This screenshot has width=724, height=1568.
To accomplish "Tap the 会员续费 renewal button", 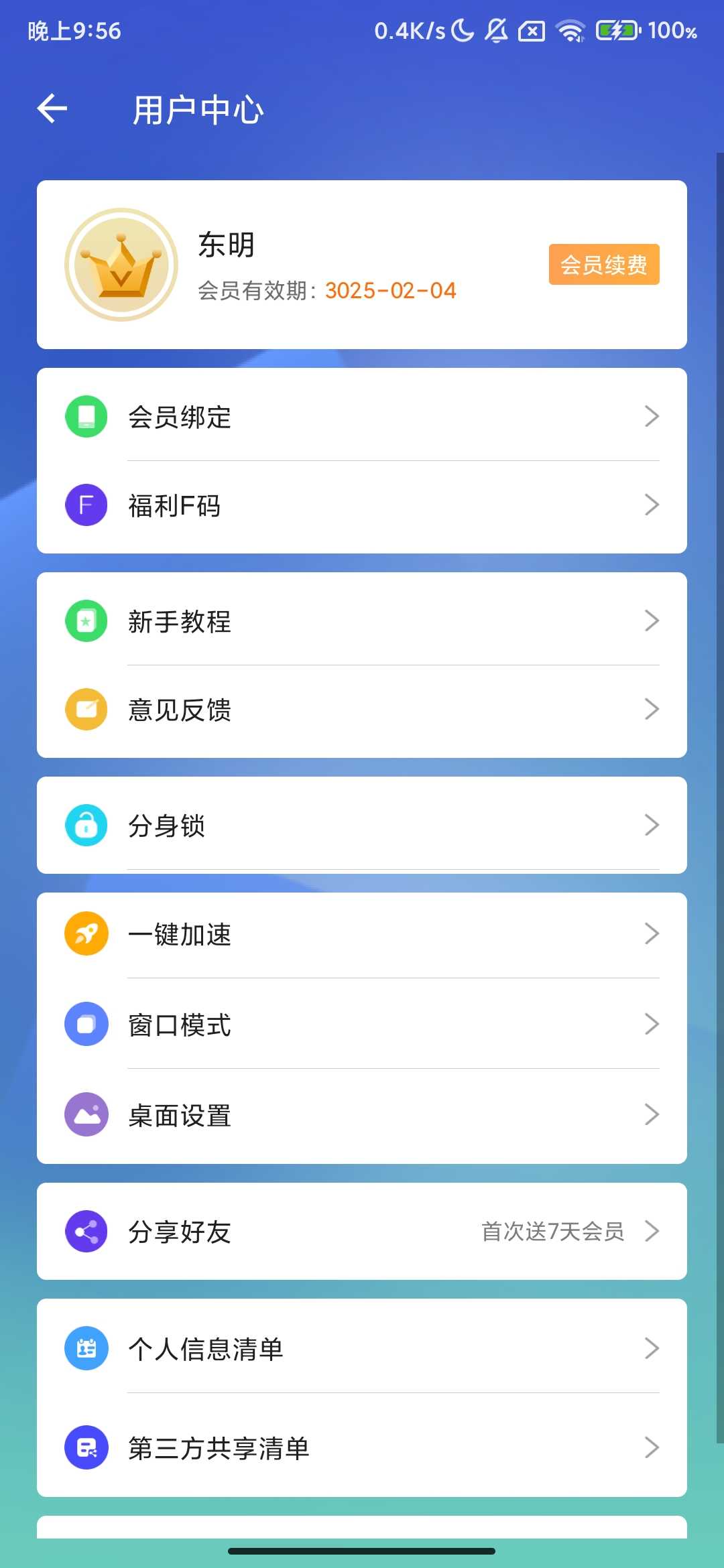I will [603, 265].
